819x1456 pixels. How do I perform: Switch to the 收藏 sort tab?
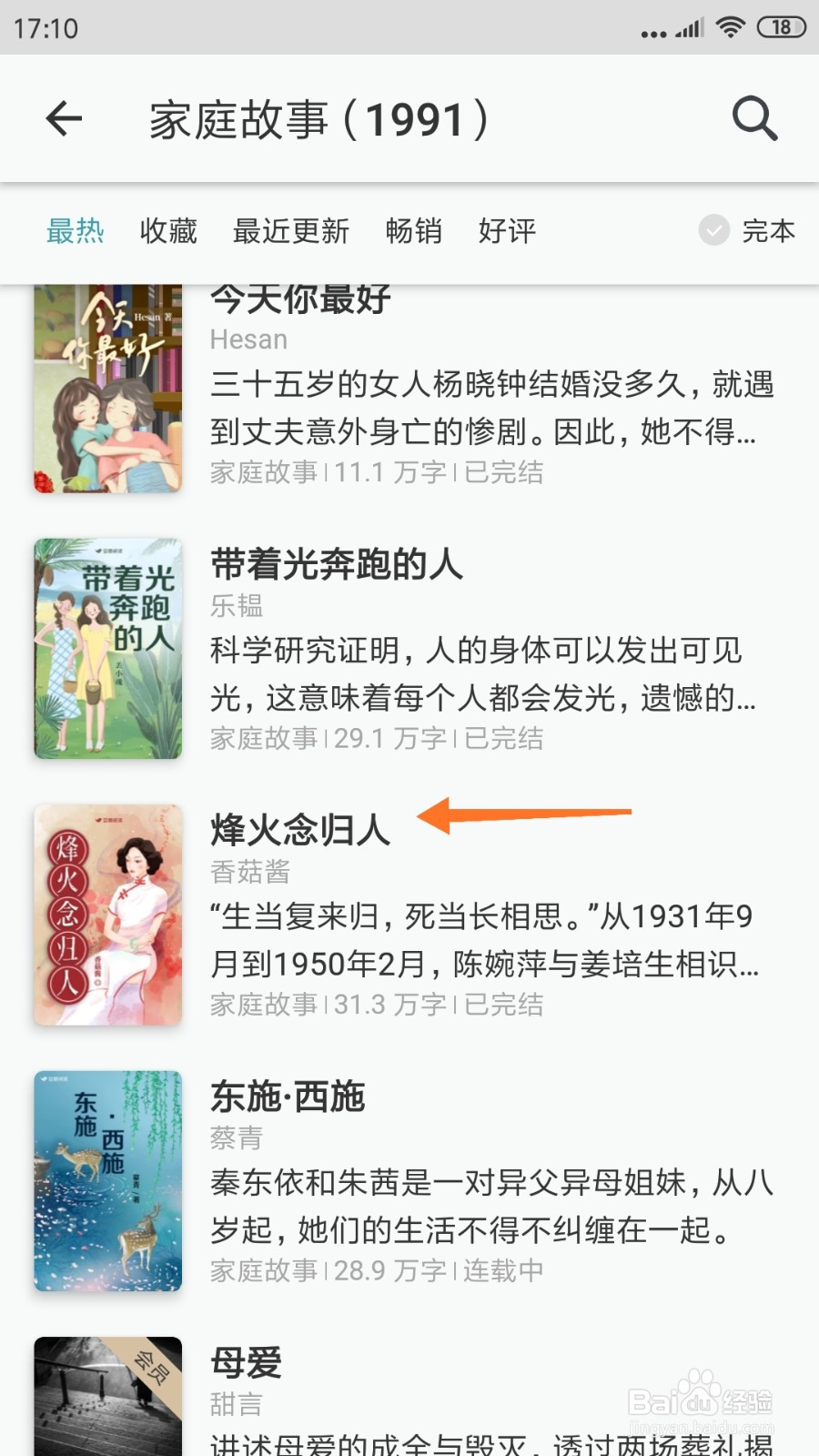tap(168, 231)
